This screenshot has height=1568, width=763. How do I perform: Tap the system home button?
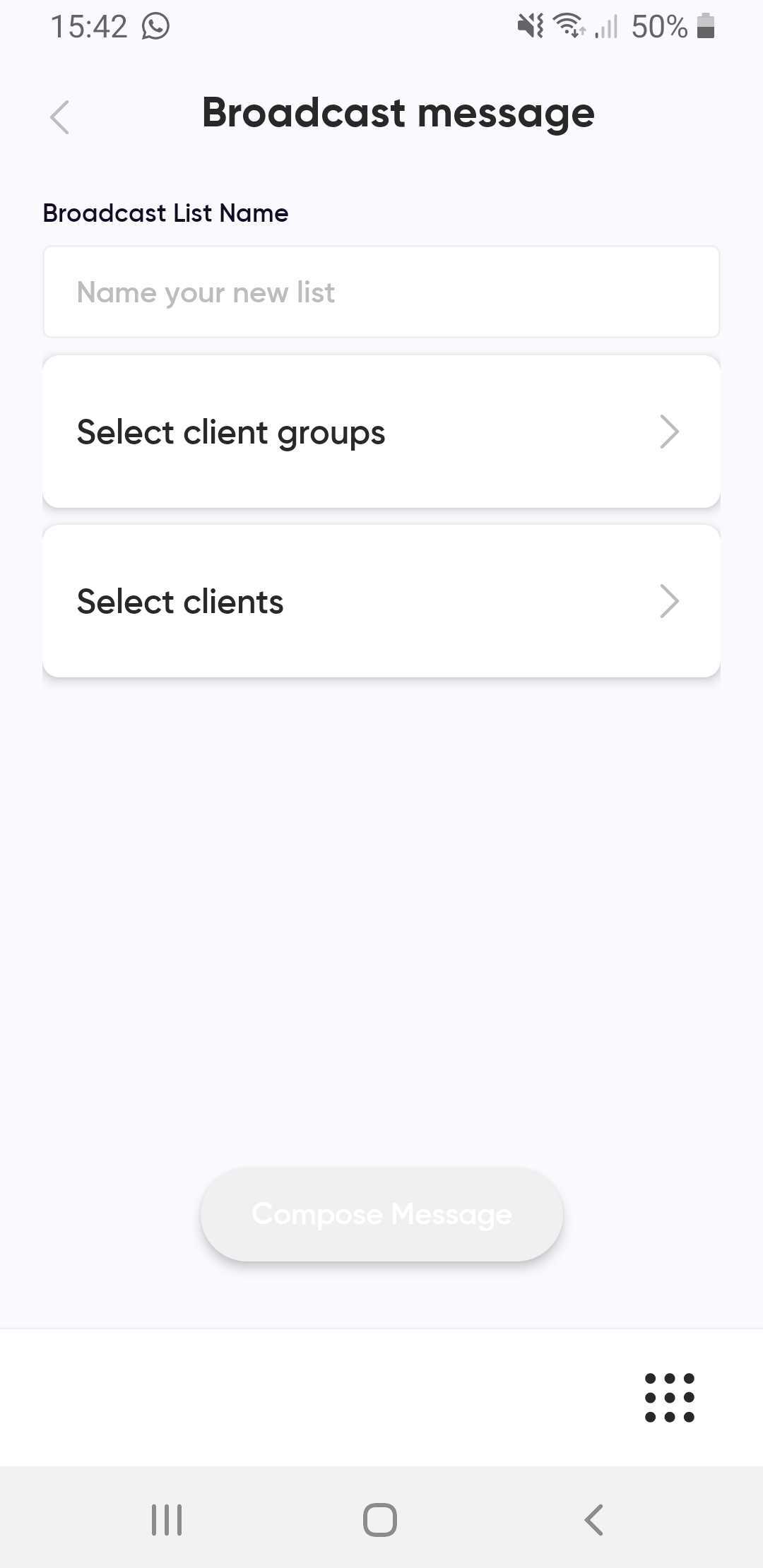(x=380, y=1519)
